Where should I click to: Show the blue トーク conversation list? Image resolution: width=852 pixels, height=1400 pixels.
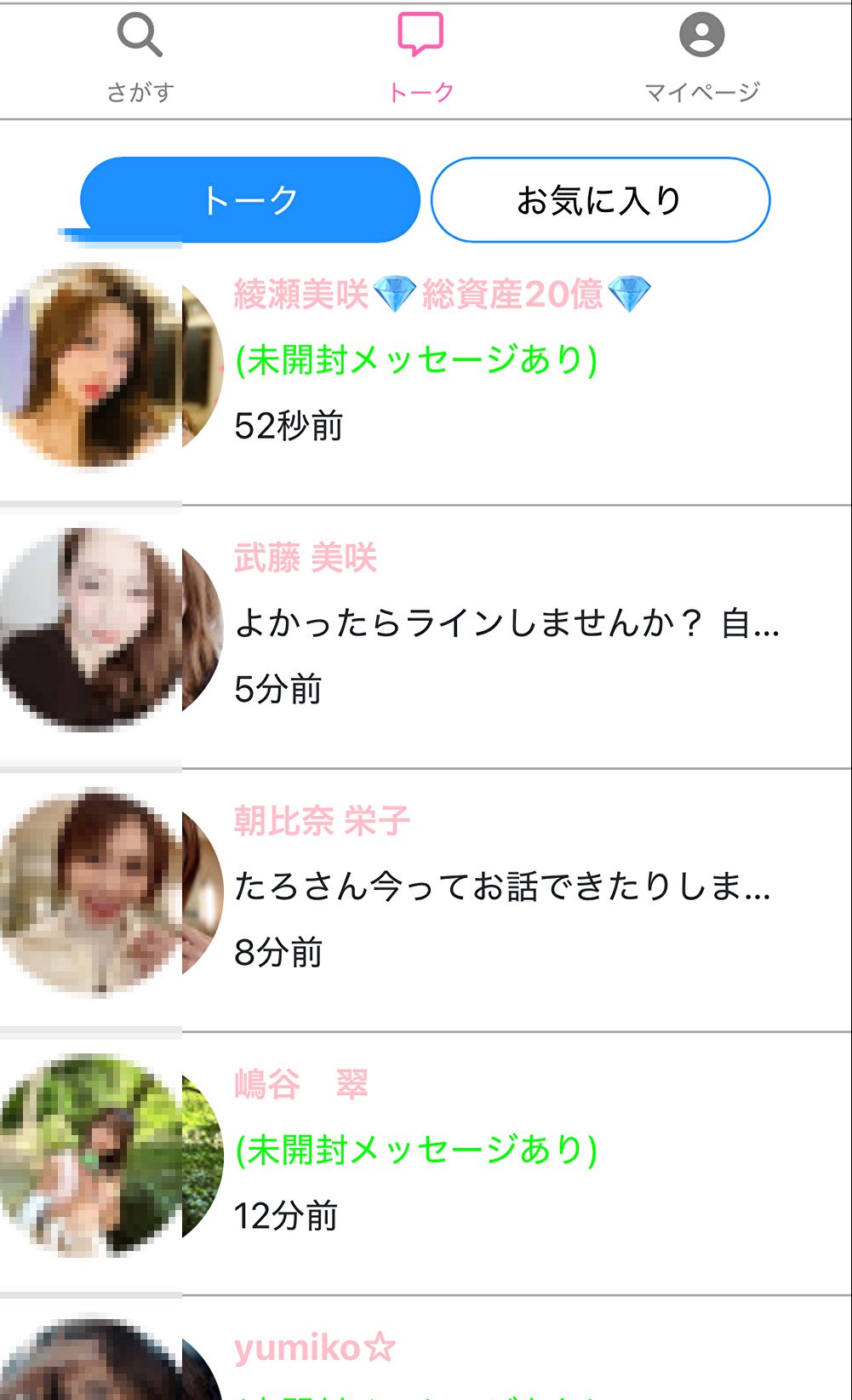click(x=250, y=200)
